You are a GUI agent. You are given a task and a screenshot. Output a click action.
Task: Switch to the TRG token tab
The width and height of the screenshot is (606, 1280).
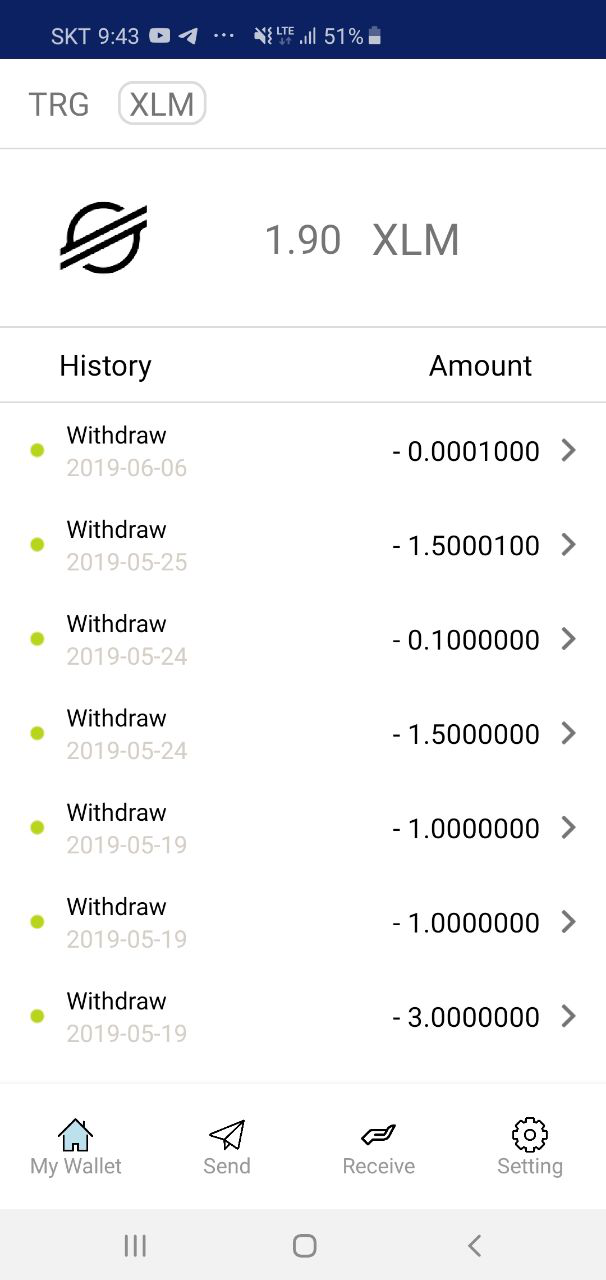tap(59, 104)
